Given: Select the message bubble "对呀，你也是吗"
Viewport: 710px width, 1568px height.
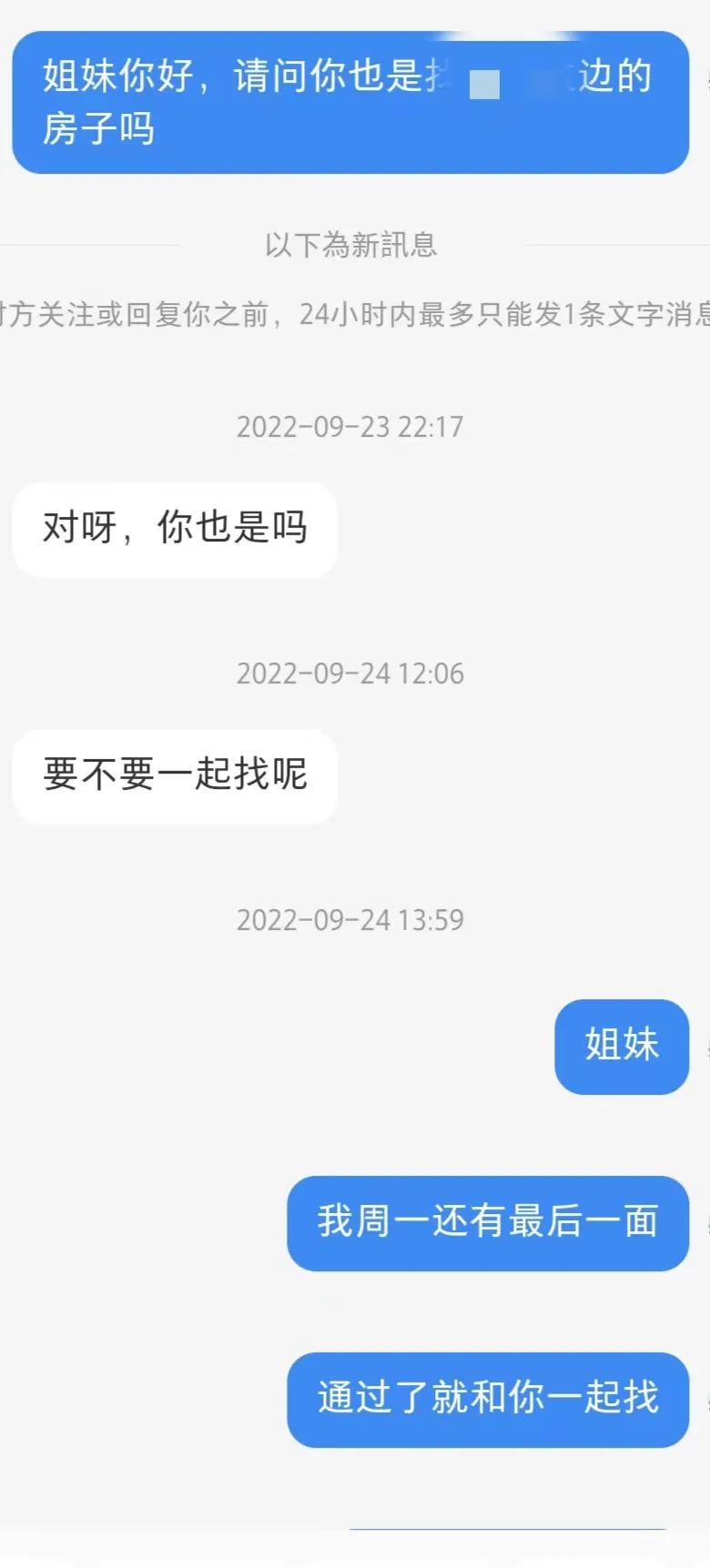Looking at the screenshot, I should click(174, 529).
